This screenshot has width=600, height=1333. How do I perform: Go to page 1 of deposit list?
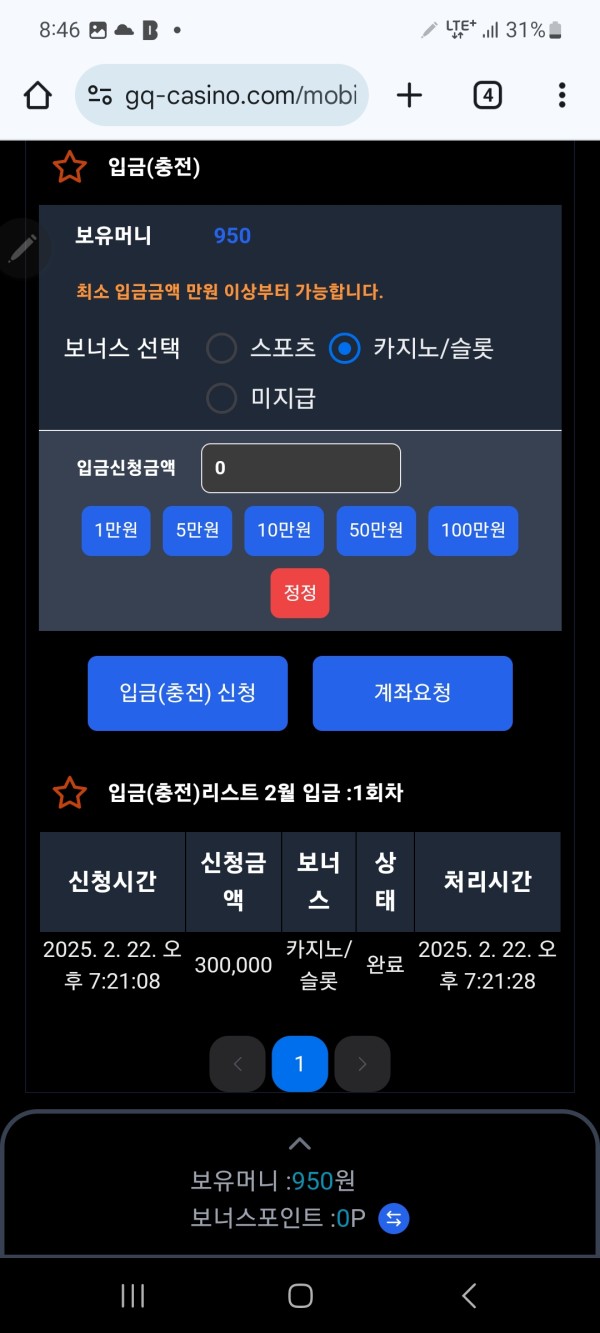coord(299,1064)
